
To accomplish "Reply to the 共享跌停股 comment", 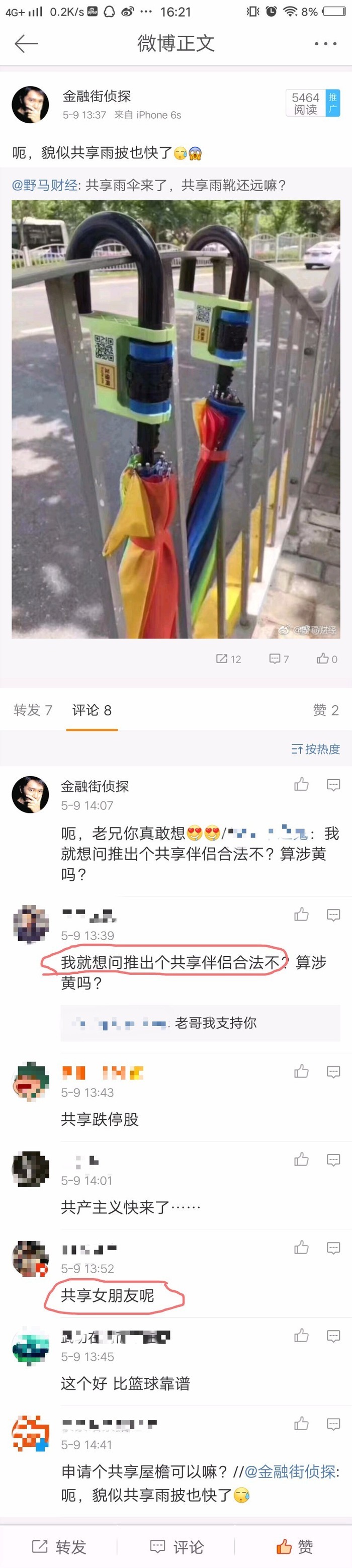I will pyautogui.click(x=333, y=1071).
